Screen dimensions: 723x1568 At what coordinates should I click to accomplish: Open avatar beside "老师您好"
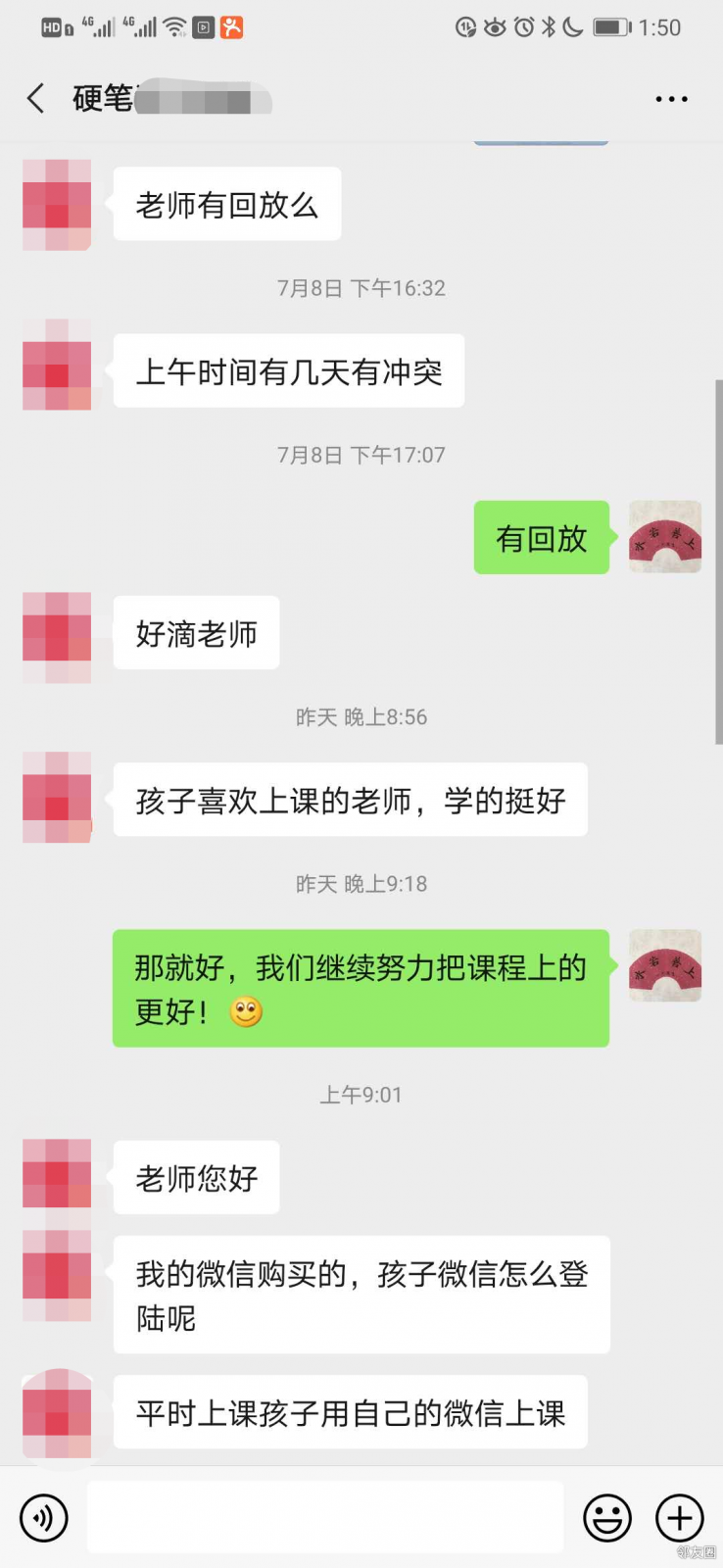click(x=57, y=1174)
